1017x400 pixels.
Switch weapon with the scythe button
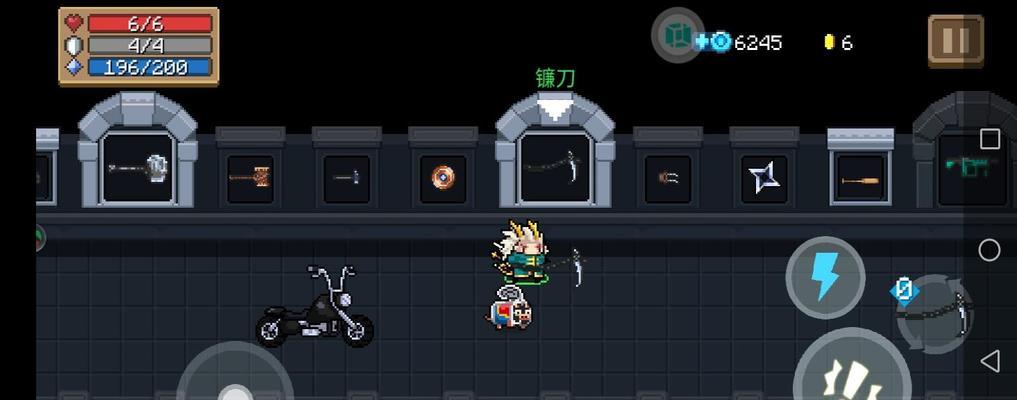pos(935,314)
